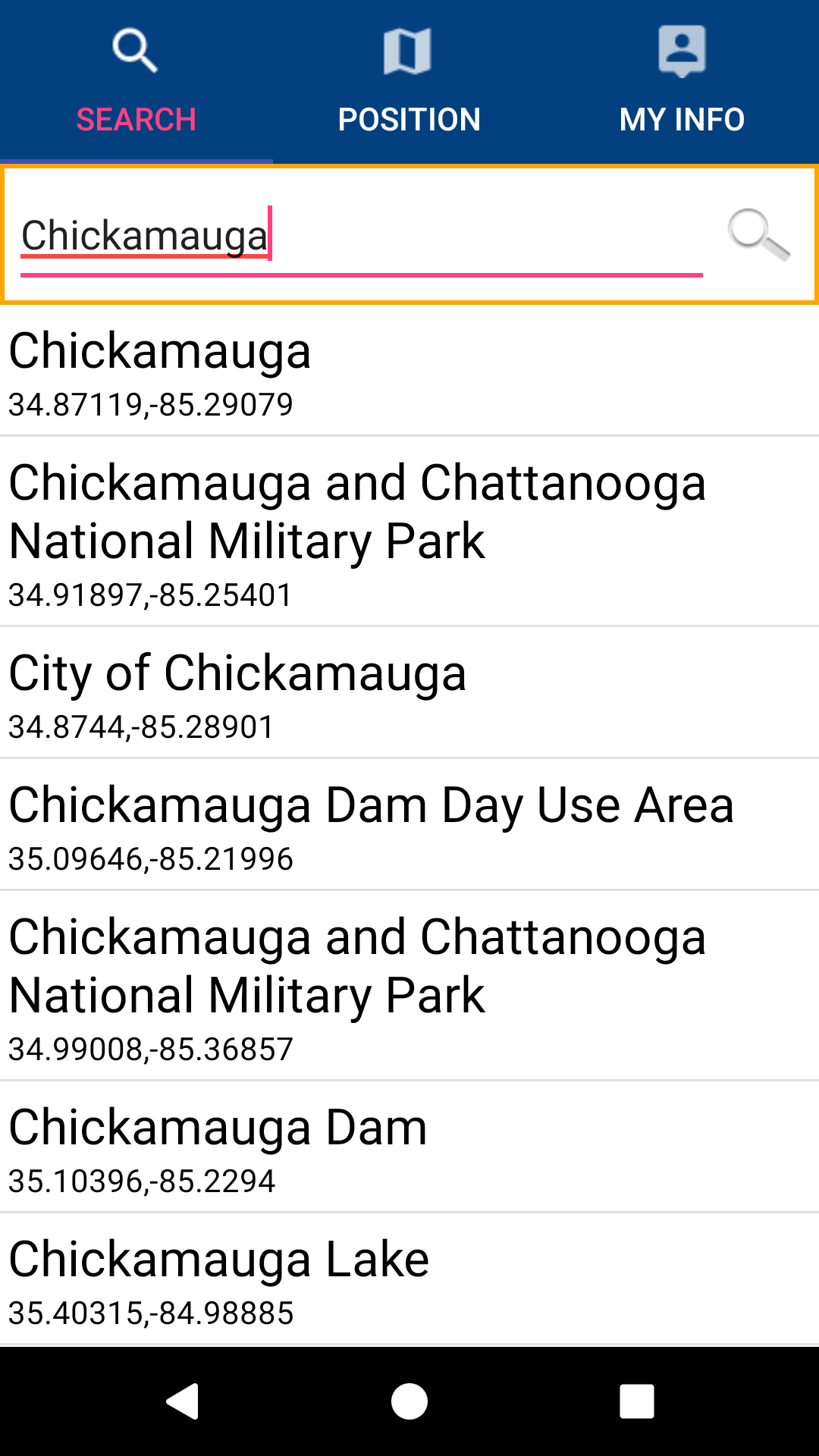Tap the map icon above POSITION

[409, 51]
